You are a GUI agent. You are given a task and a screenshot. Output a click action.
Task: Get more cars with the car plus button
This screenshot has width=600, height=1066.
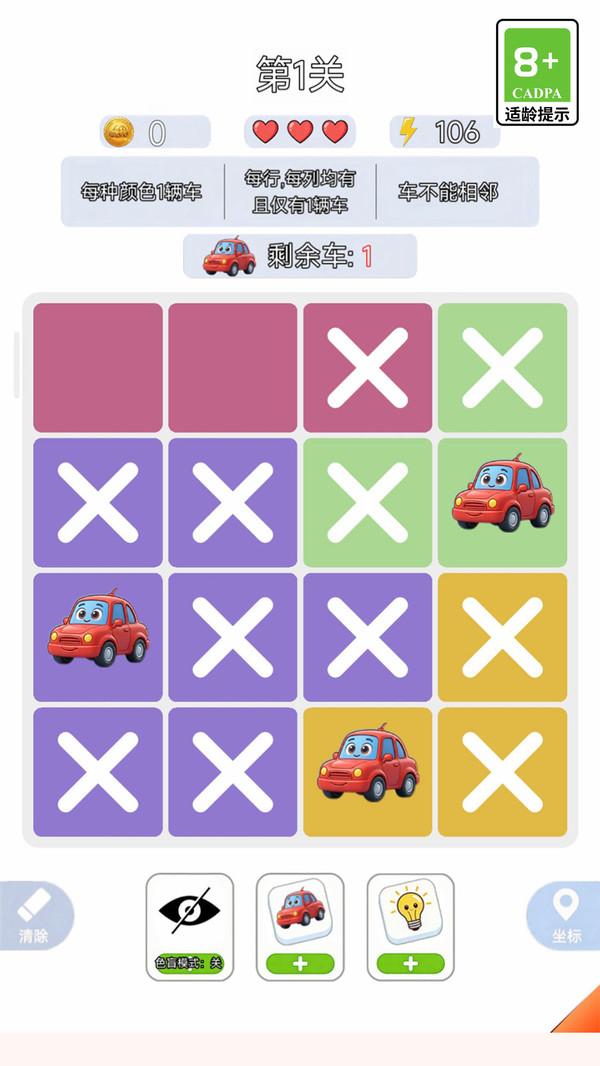tap(300, 927)
